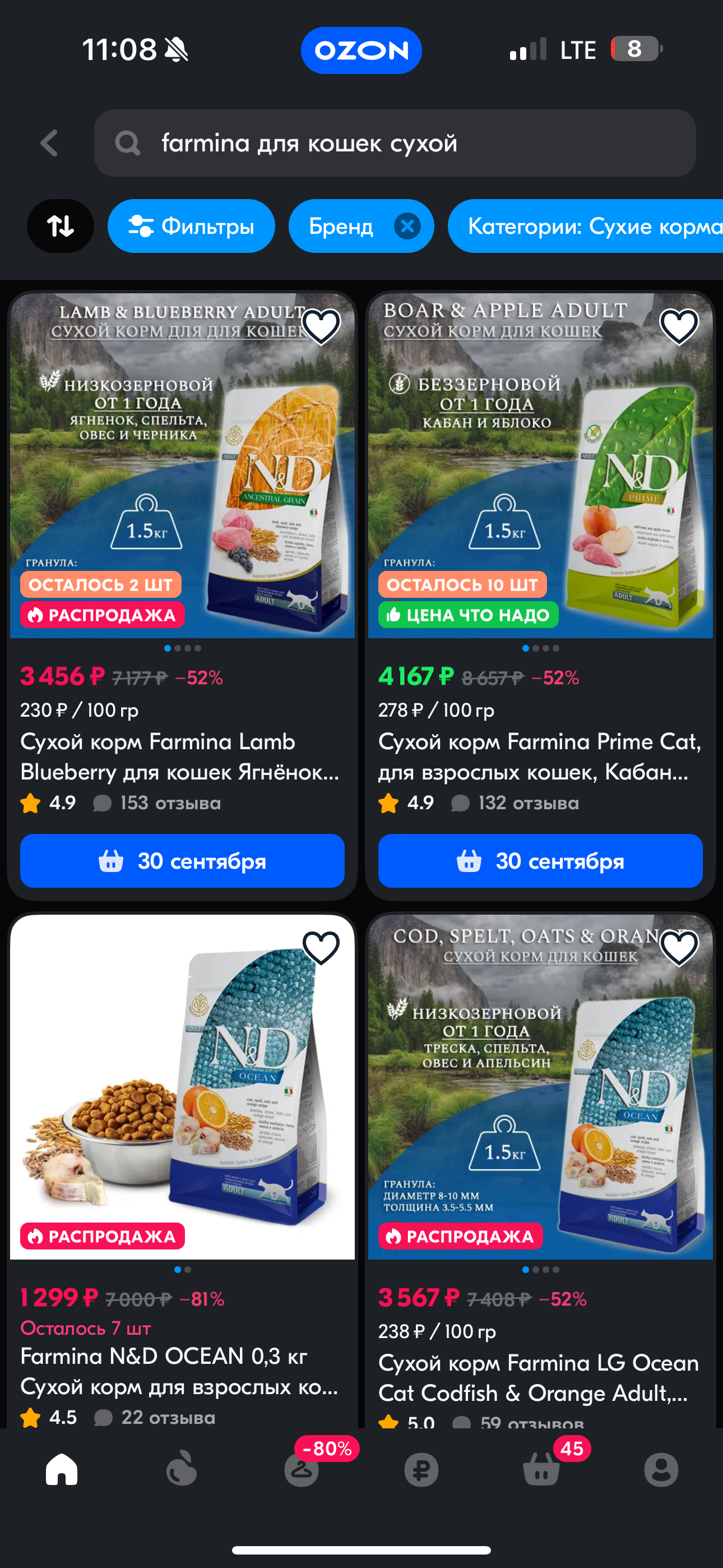Open the Фильтры chip
This screenshot has height=1568, width=723.
[191, 227]
